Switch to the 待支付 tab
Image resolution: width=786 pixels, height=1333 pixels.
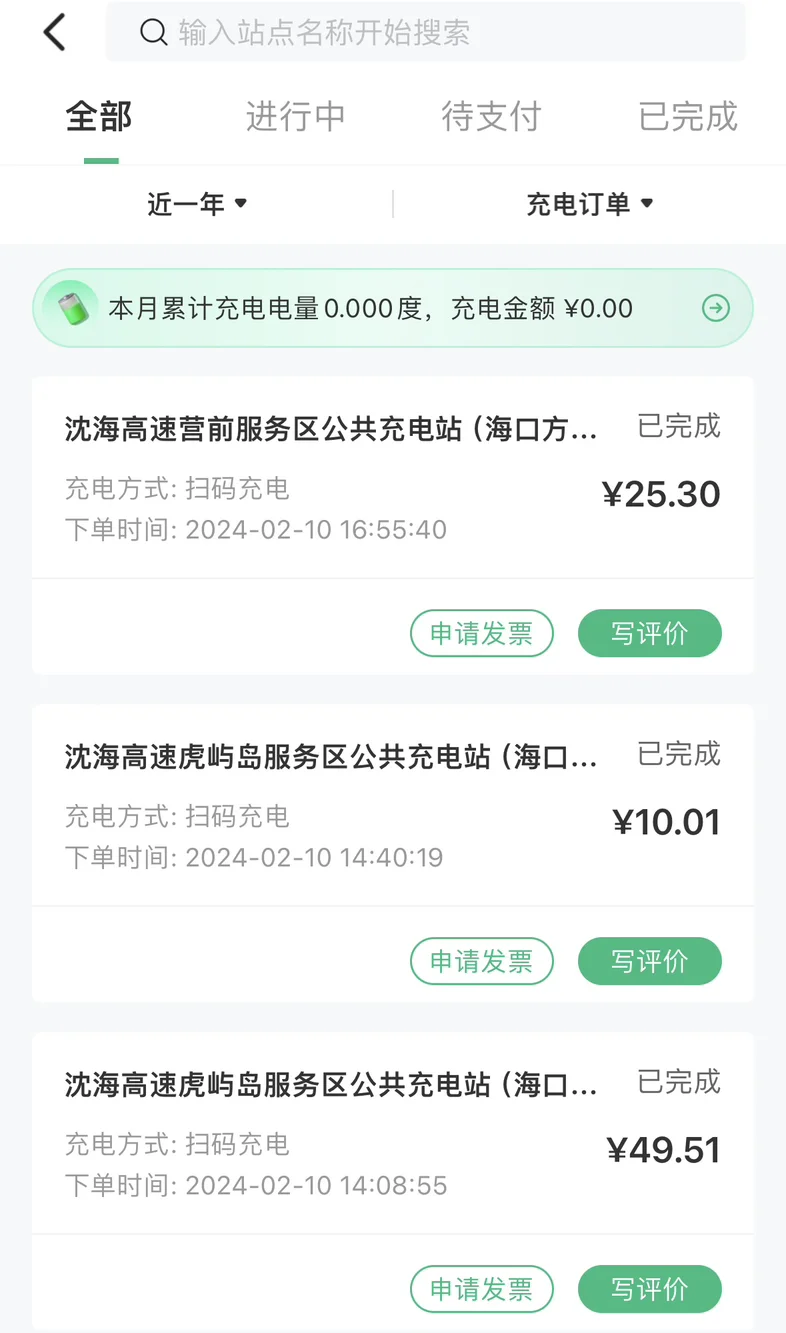[491, 116]
